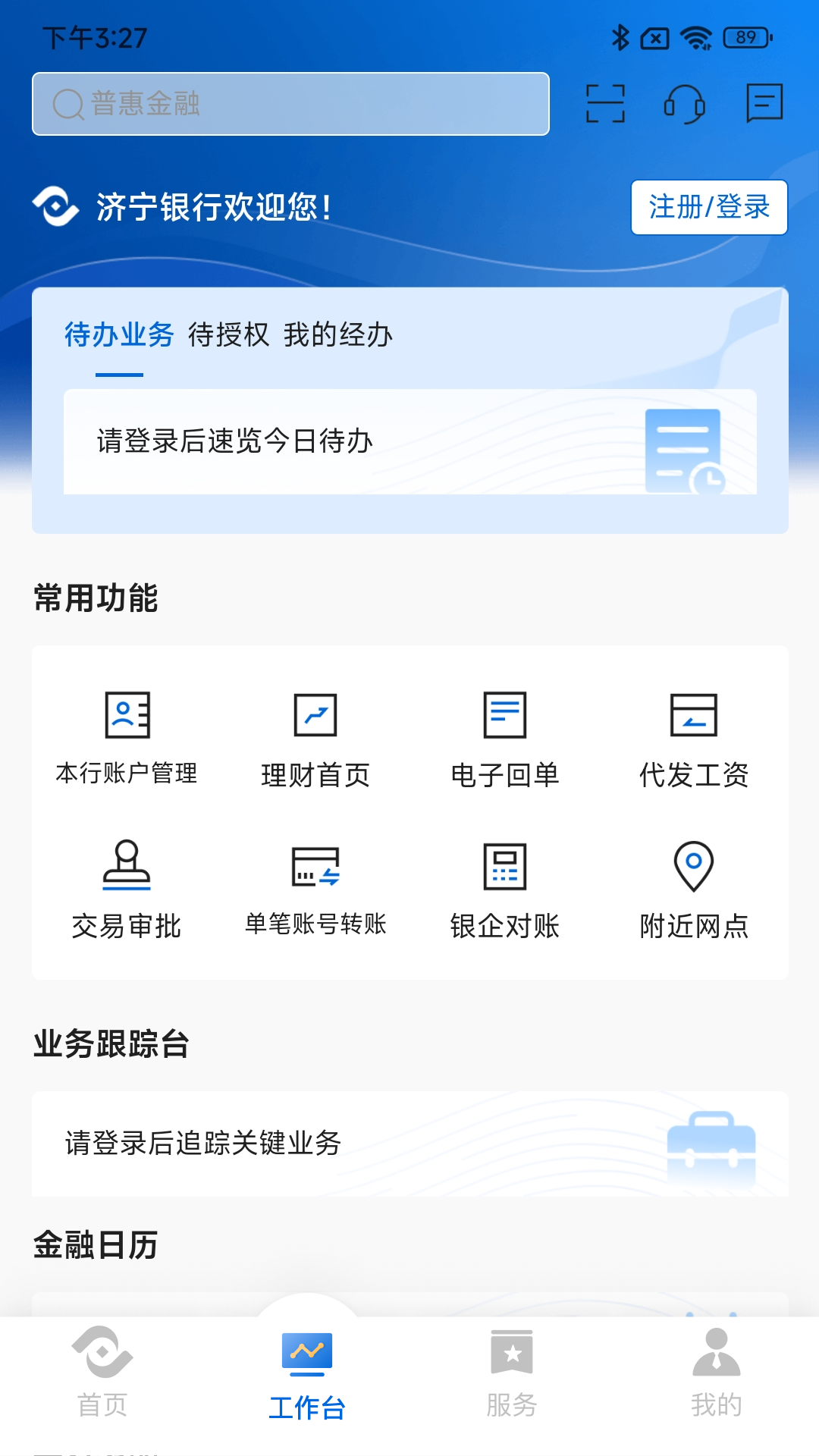Find 附近网点
Screen dimensions: 819x1456
coord(694,889)
